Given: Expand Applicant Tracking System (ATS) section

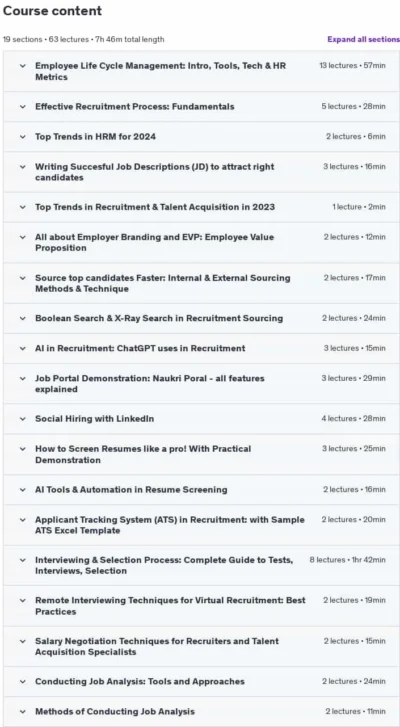Looking at the screenshot, I should 201,525.
